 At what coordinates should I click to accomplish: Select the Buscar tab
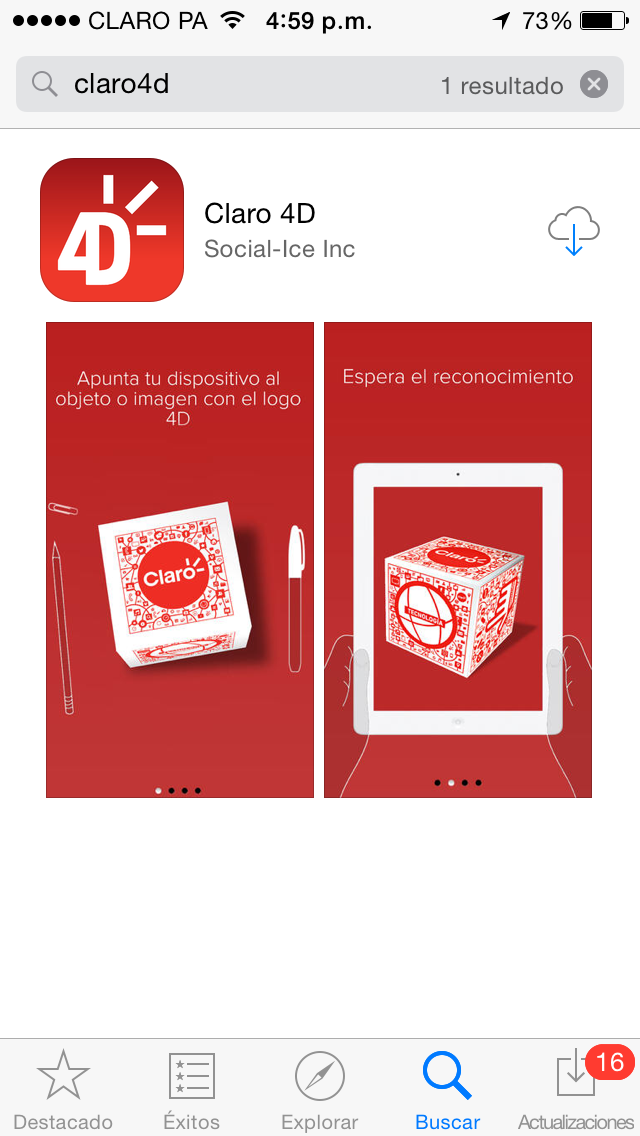(x=447, y=1090)
